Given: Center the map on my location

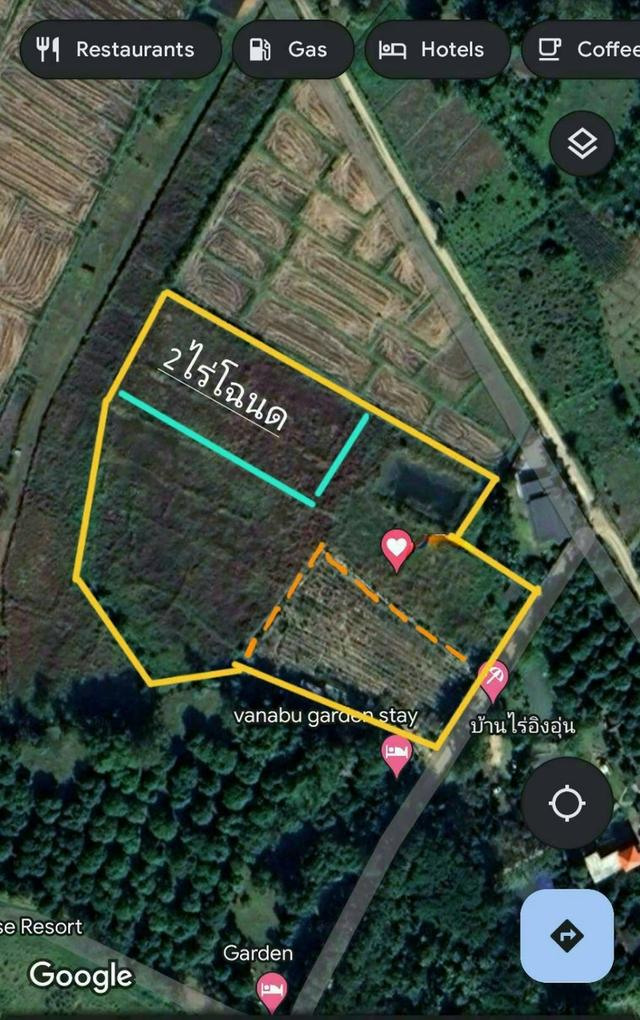Looking at the screenshot, I should [567, 803].
